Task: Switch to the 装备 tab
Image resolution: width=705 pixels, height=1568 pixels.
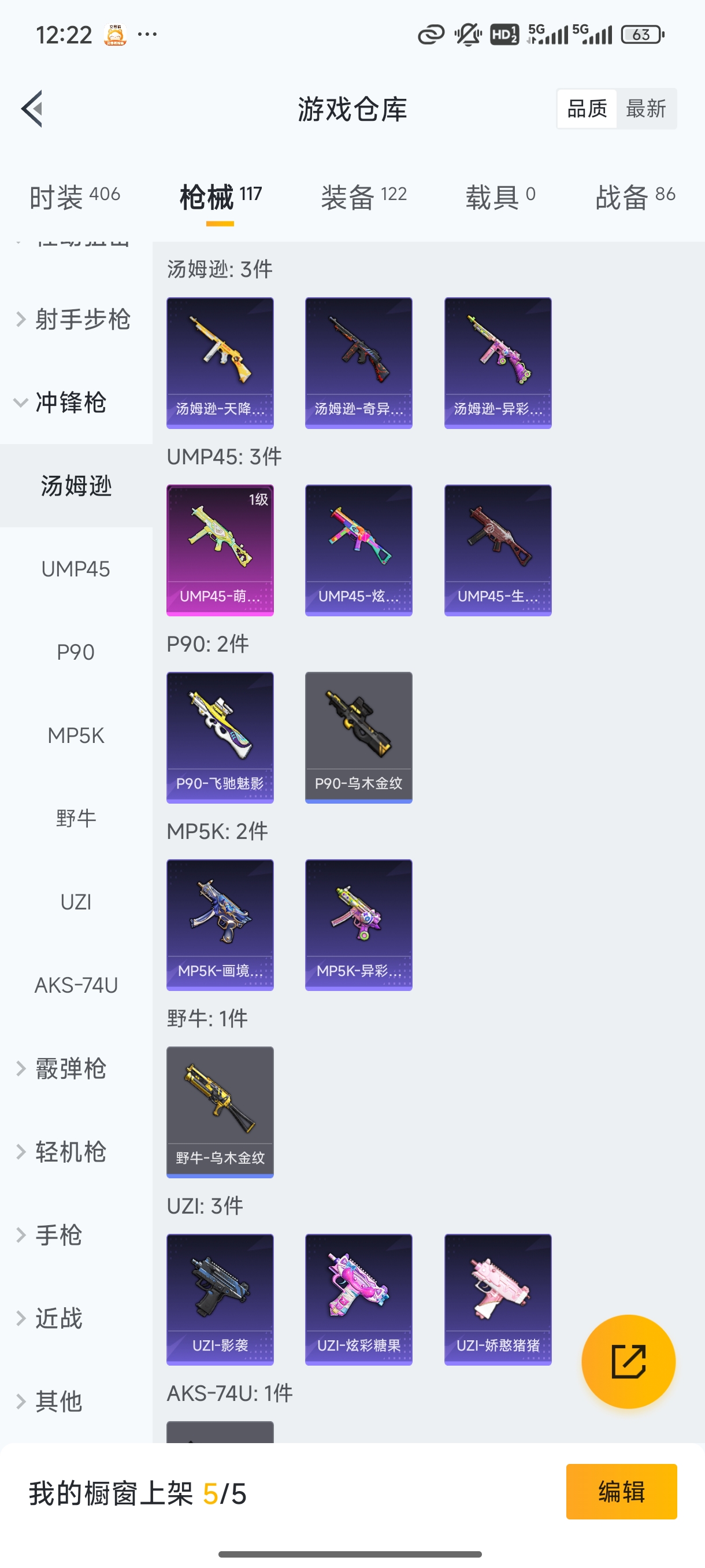Action: pyautogui.click(x=363, y=197)
